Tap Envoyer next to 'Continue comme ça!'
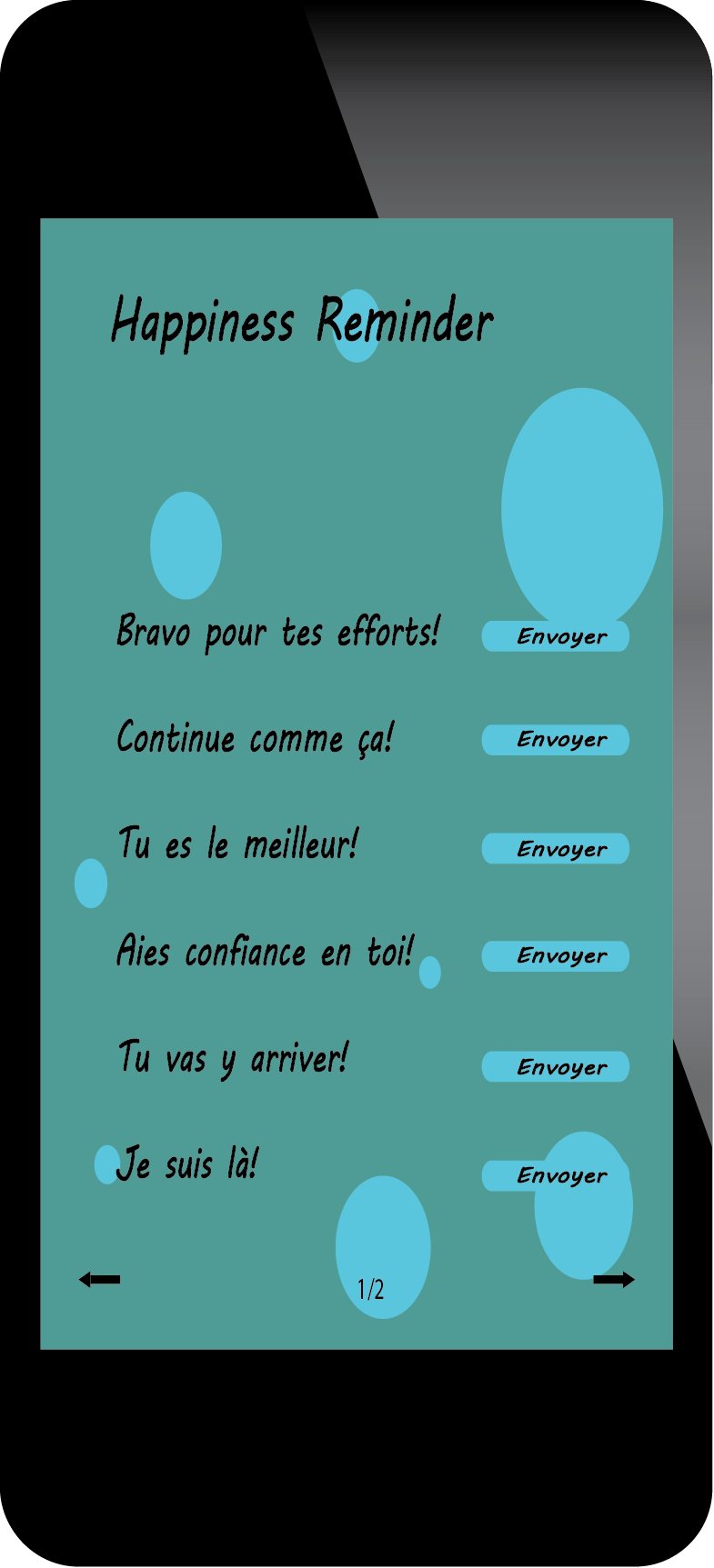The image size is (714, 1568). coord(555,740)
